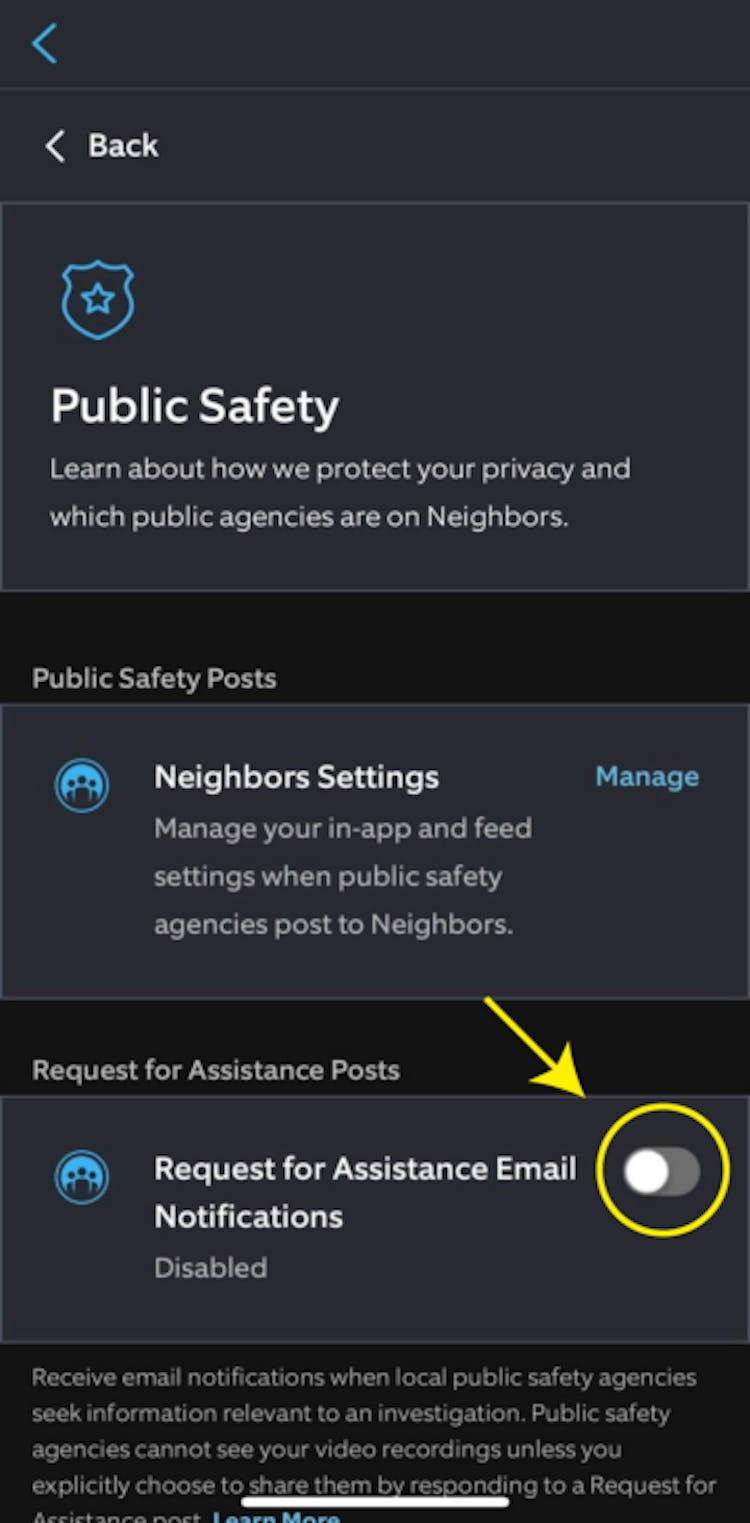Image resolution: width=750 pixels, height=1523 pixels.
Task: Open Manage for Neighbors Settings
Action: (647, 777)
